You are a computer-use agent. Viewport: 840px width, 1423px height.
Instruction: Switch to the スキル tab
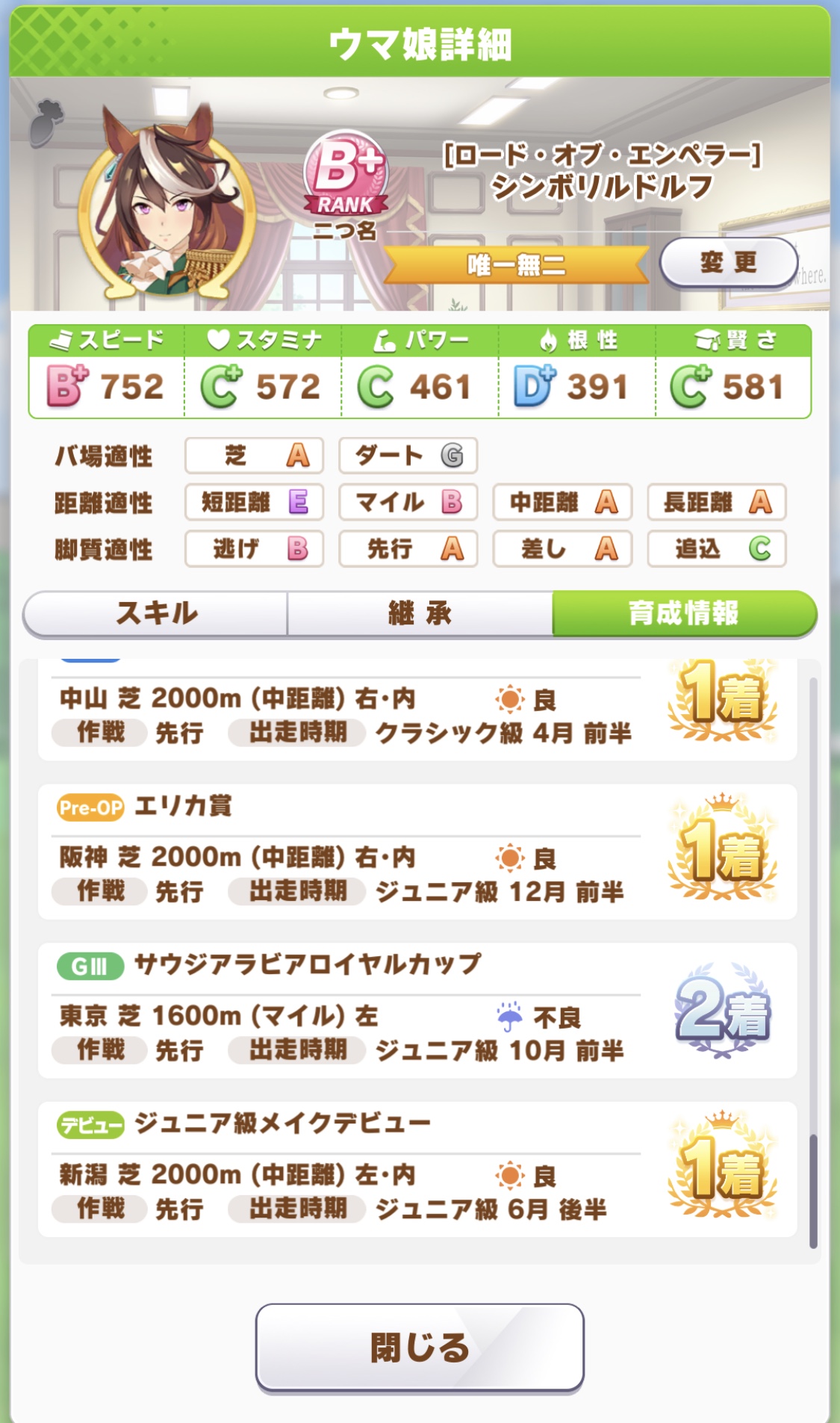pos(156,613)
